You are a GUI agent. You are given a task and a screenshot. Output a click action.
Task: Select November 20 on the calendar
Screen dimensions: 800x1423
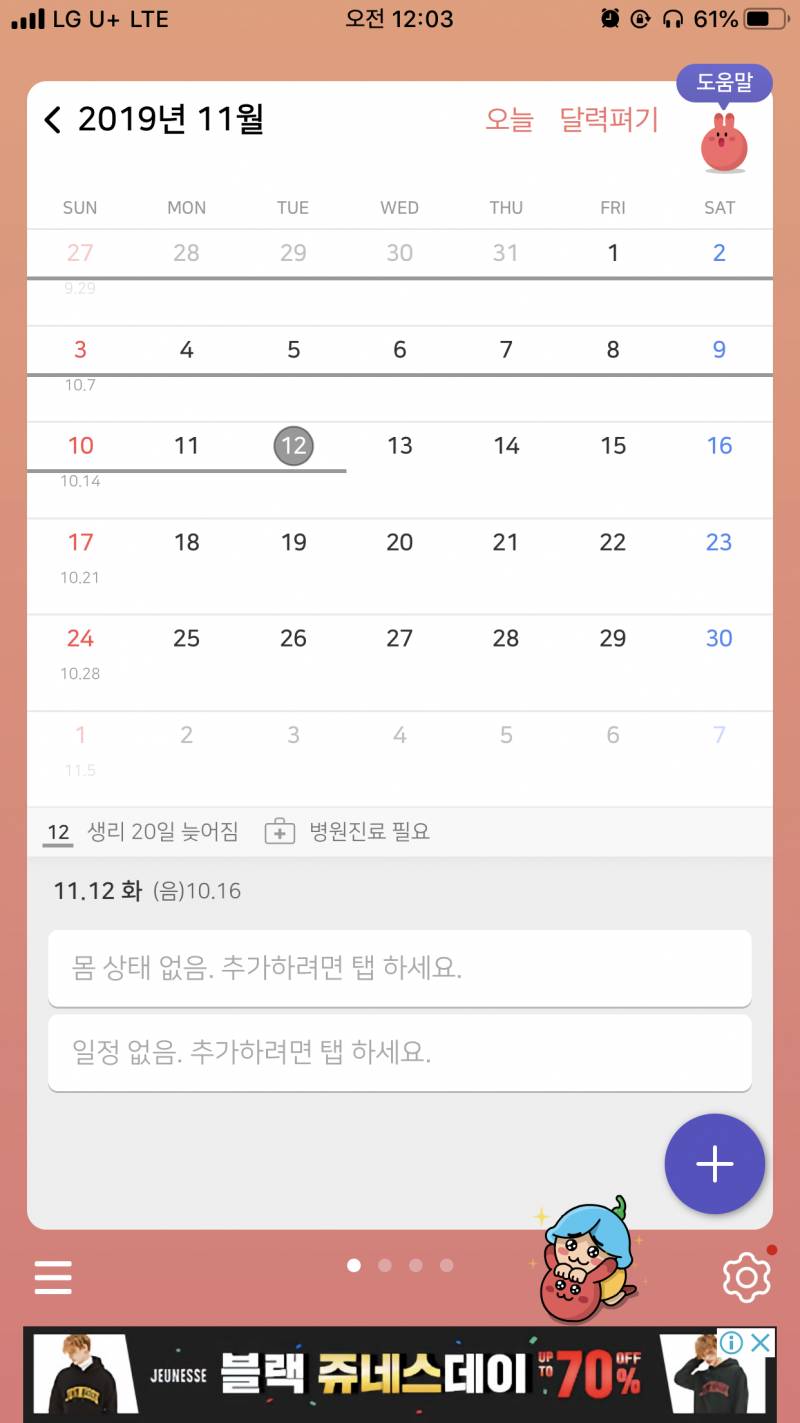point(399,542)
